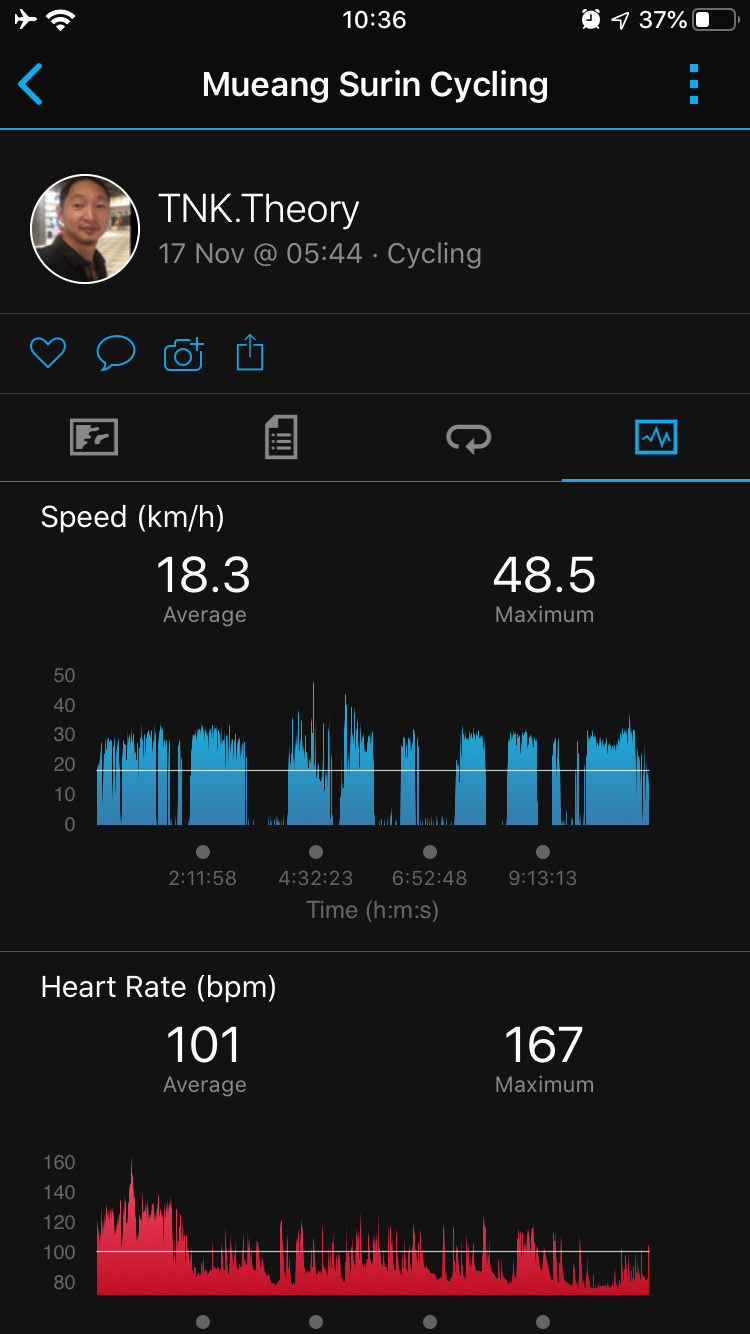This screenshot has height=1334, width=750.
Task: Switch to the stats details tab
Action: click(281, 437)
